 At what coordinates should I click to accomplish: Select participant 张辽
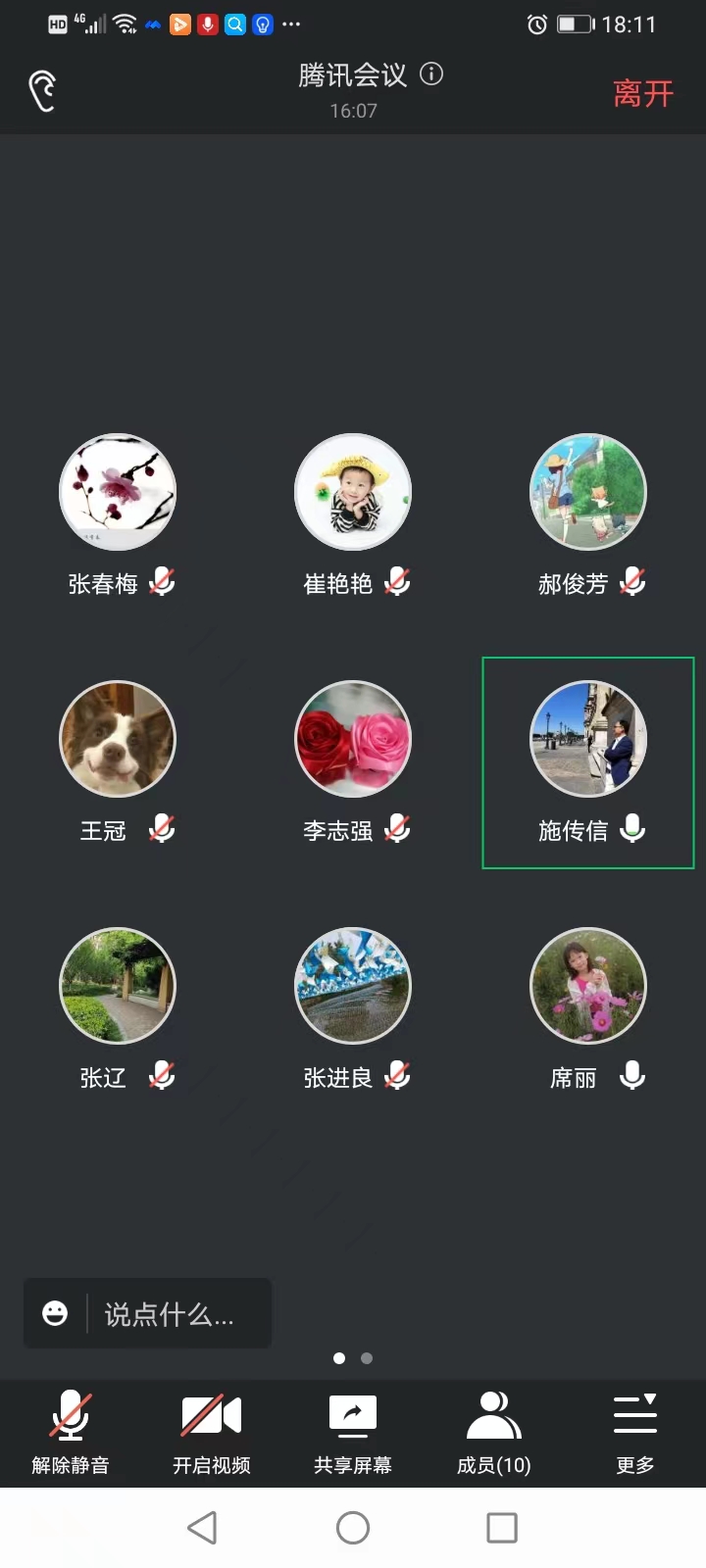[x=118, y=986]
